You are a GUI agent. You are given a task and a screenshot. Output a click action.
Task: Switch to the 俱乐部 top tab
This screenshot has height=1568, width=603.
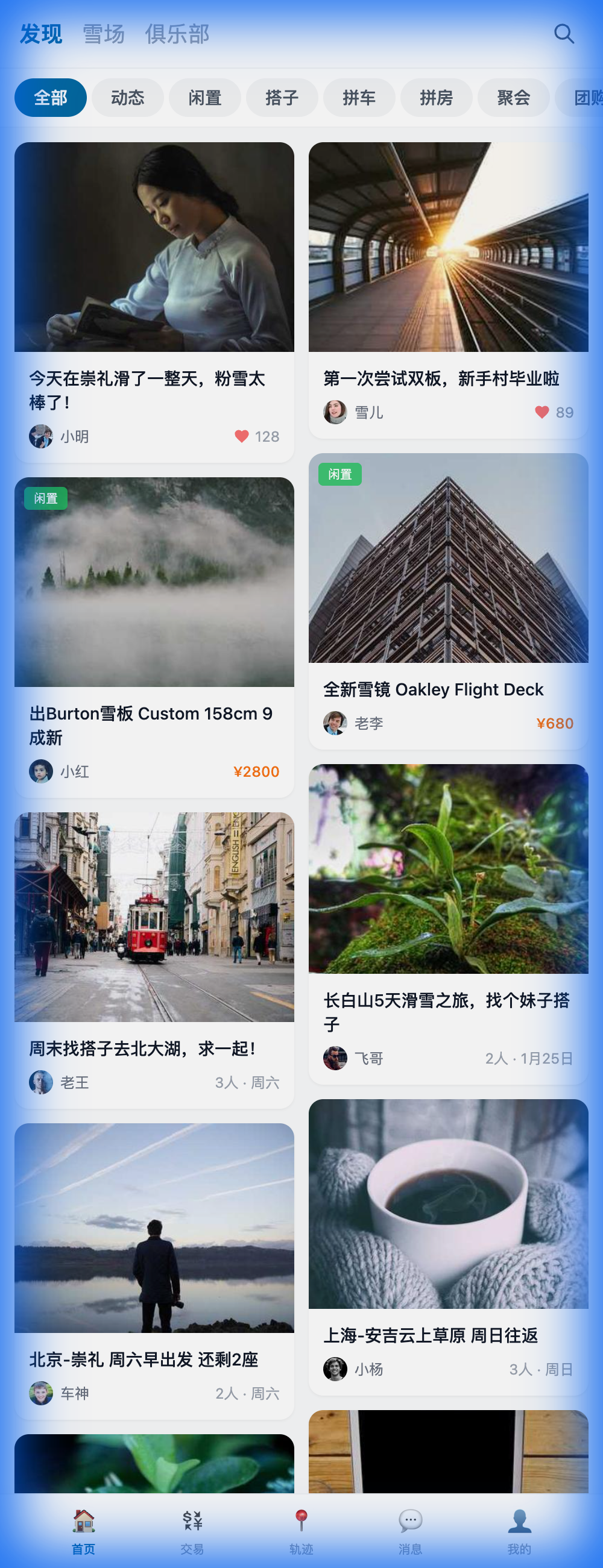(x=177, y=34)
